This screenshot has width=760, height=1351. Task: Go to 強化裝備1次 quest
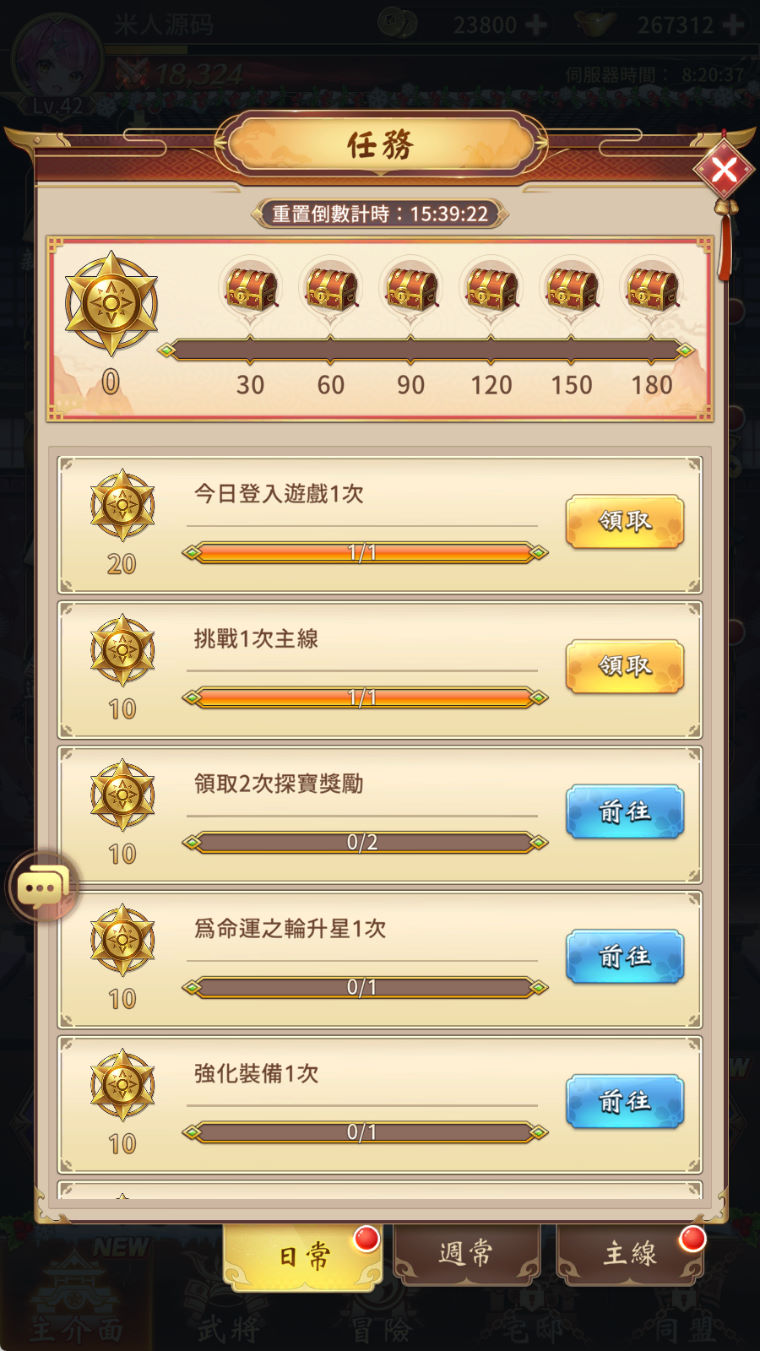(625, 1102)
